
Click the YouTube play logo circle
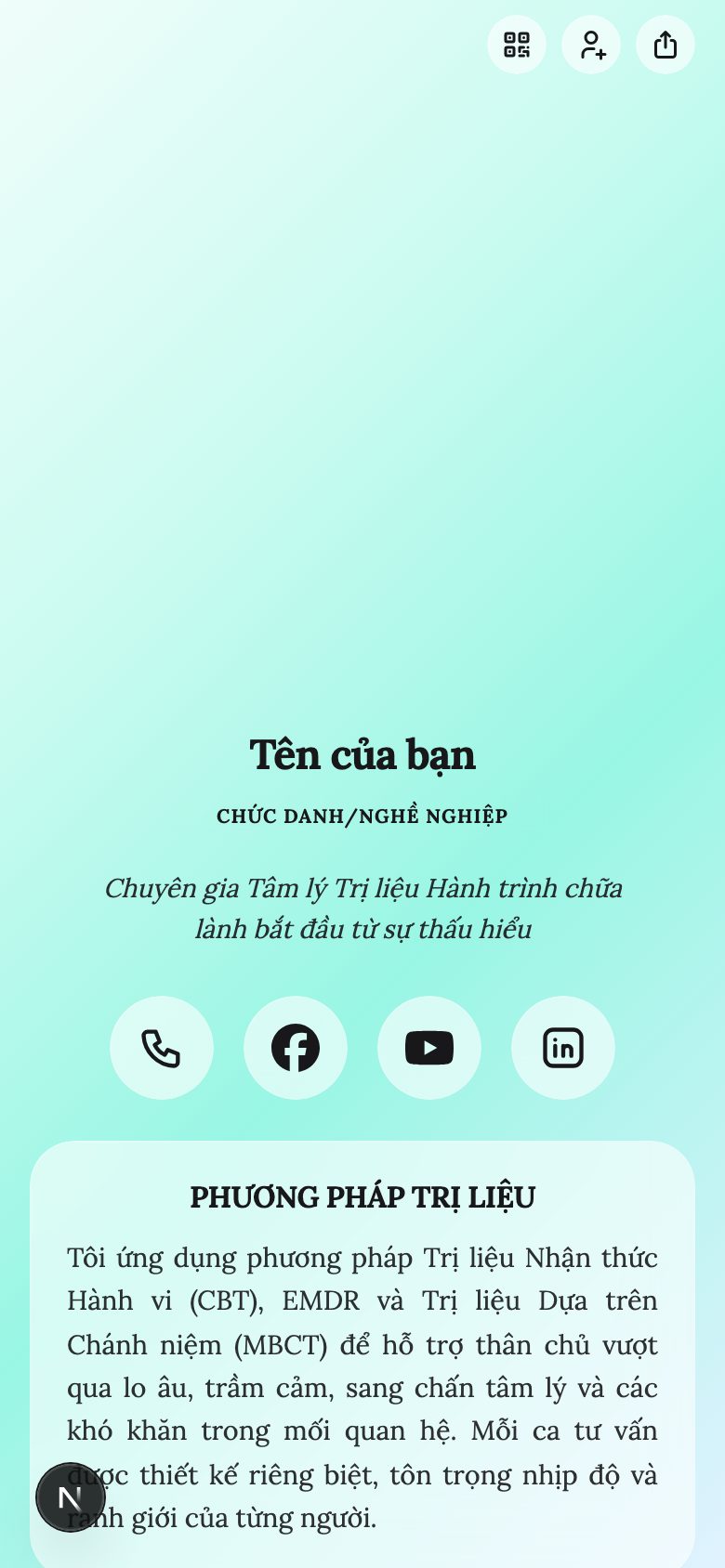coord(428,1047)
